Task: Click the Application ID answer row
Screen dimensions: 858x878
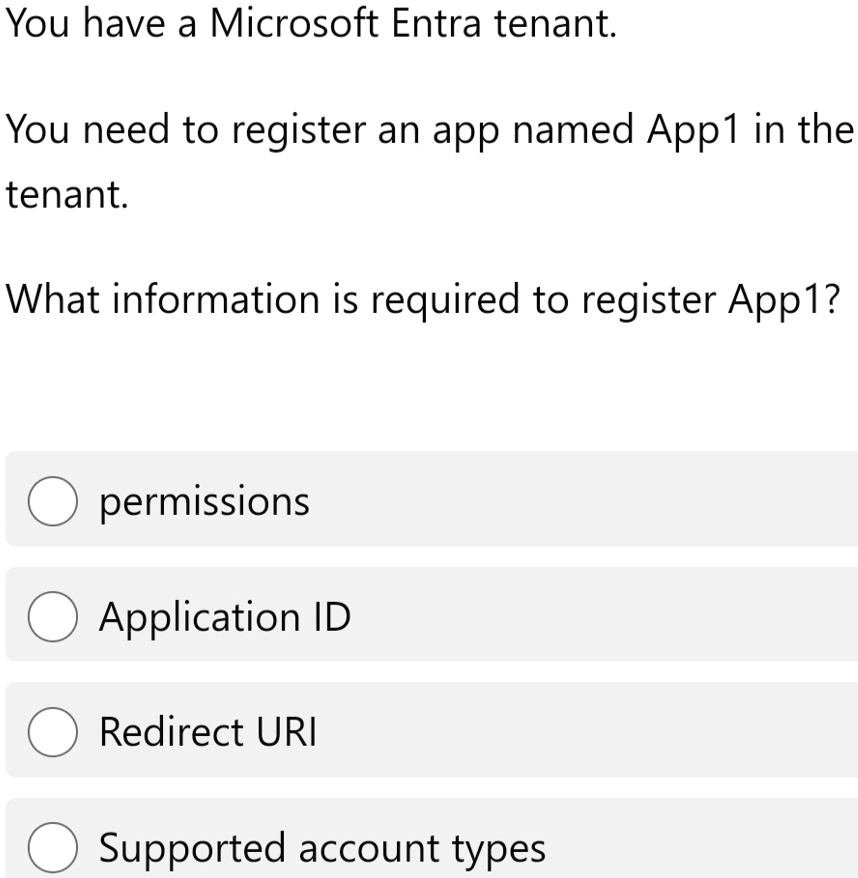Action: tap(428, 616)
